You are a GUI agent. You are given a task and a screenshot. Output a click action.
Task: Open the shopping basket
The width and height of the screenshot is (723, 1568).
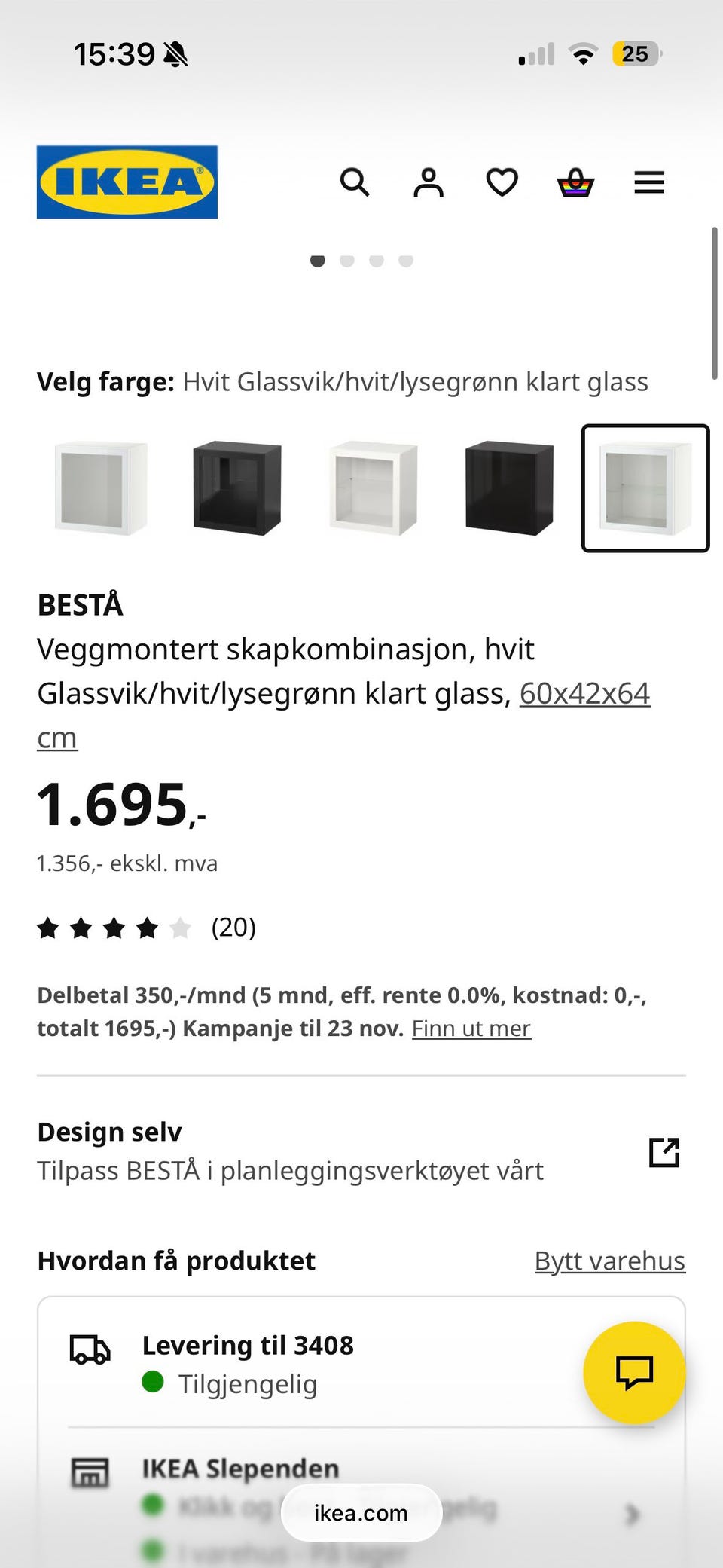point(575,182)
